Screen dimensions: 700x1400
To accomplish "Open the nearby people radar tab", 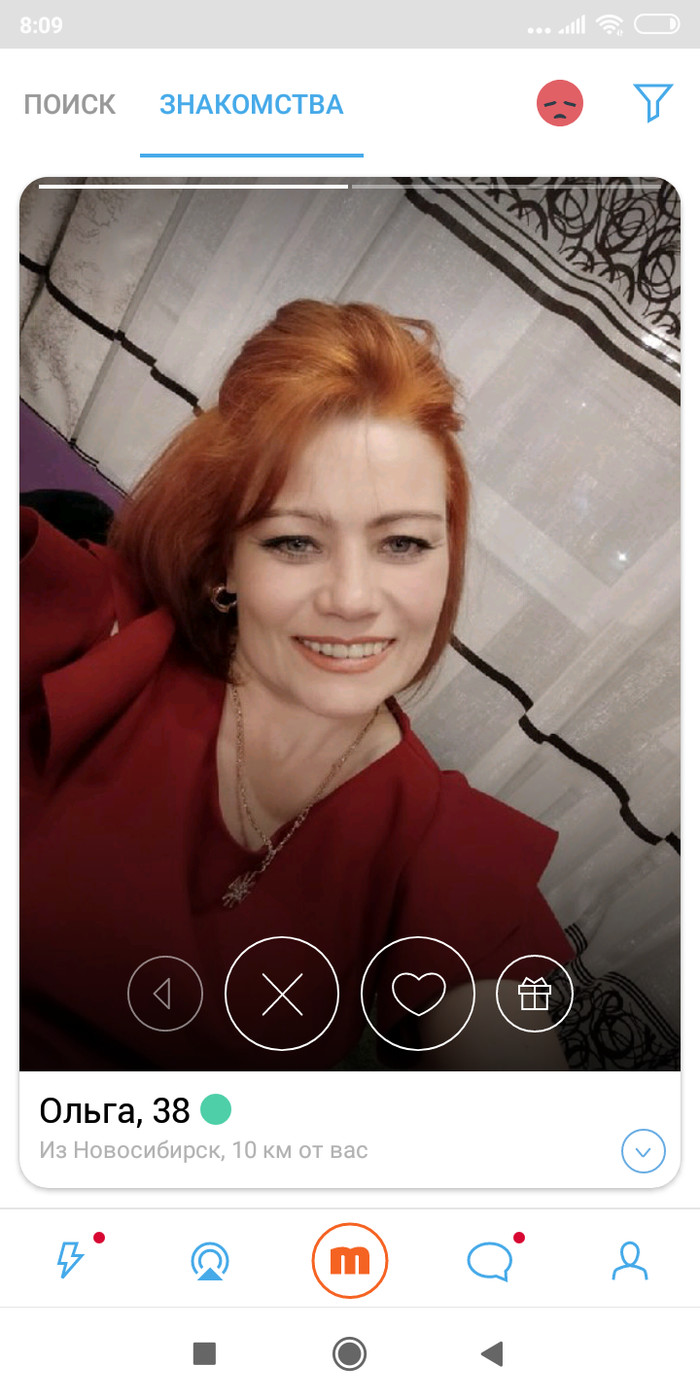I will (210, 1261).
